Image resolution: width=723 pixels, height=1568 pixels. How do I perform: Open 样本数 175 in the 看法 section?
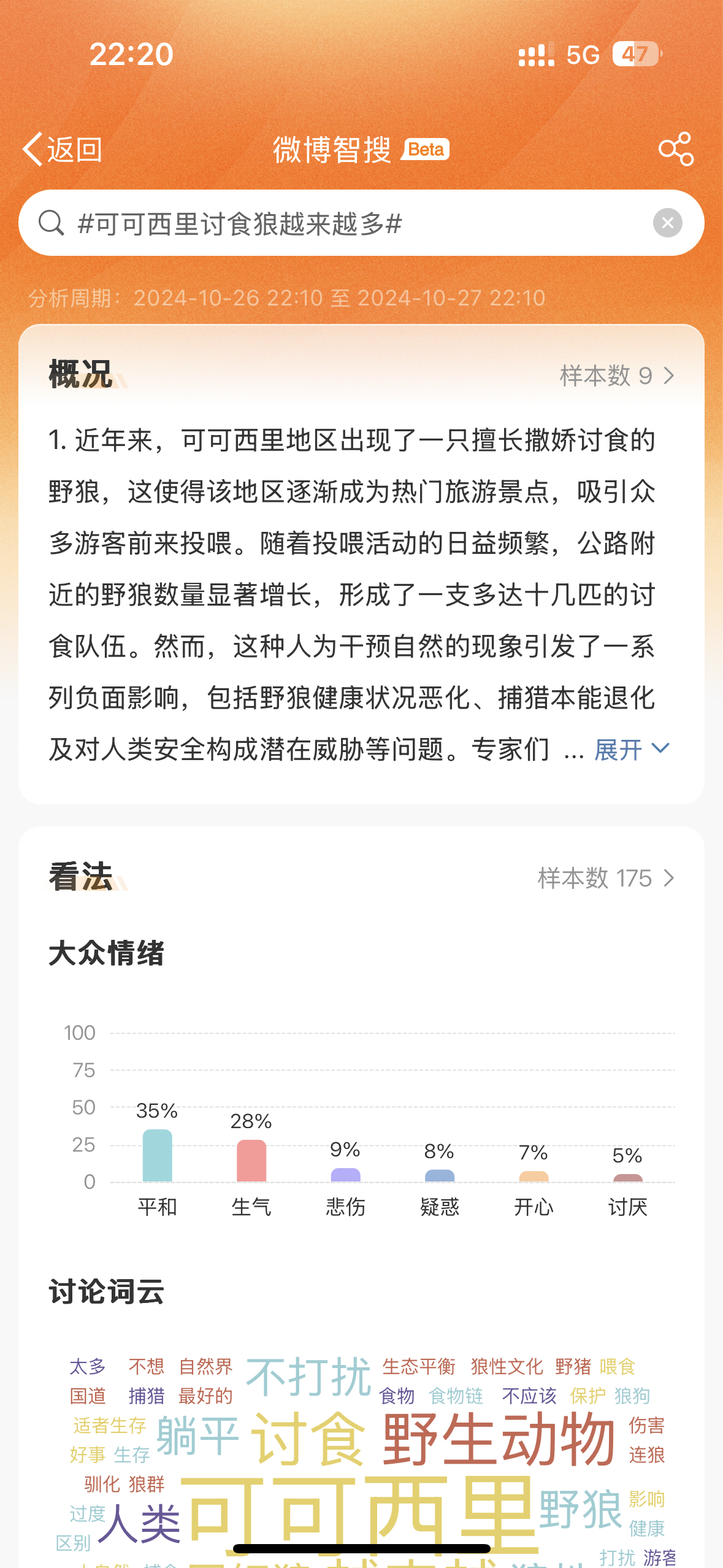[x=606, y=878]
